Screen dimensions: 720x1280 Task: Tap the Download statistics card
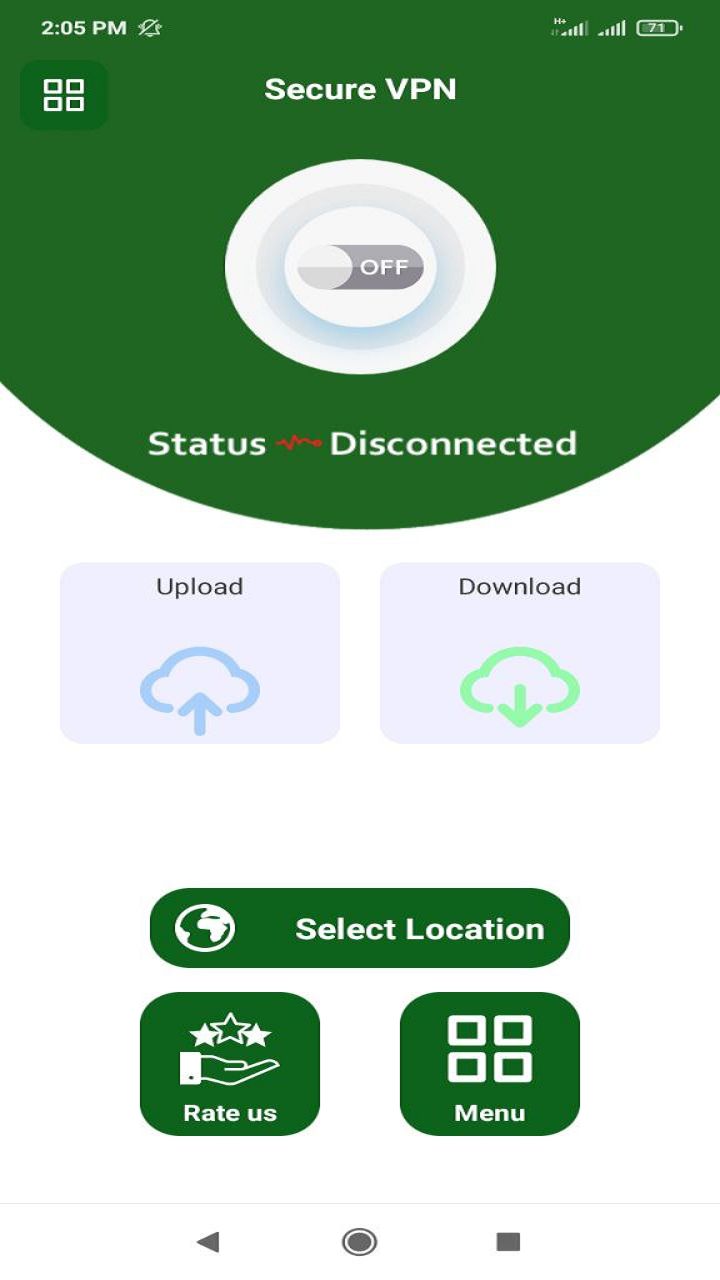pos(518,652)
